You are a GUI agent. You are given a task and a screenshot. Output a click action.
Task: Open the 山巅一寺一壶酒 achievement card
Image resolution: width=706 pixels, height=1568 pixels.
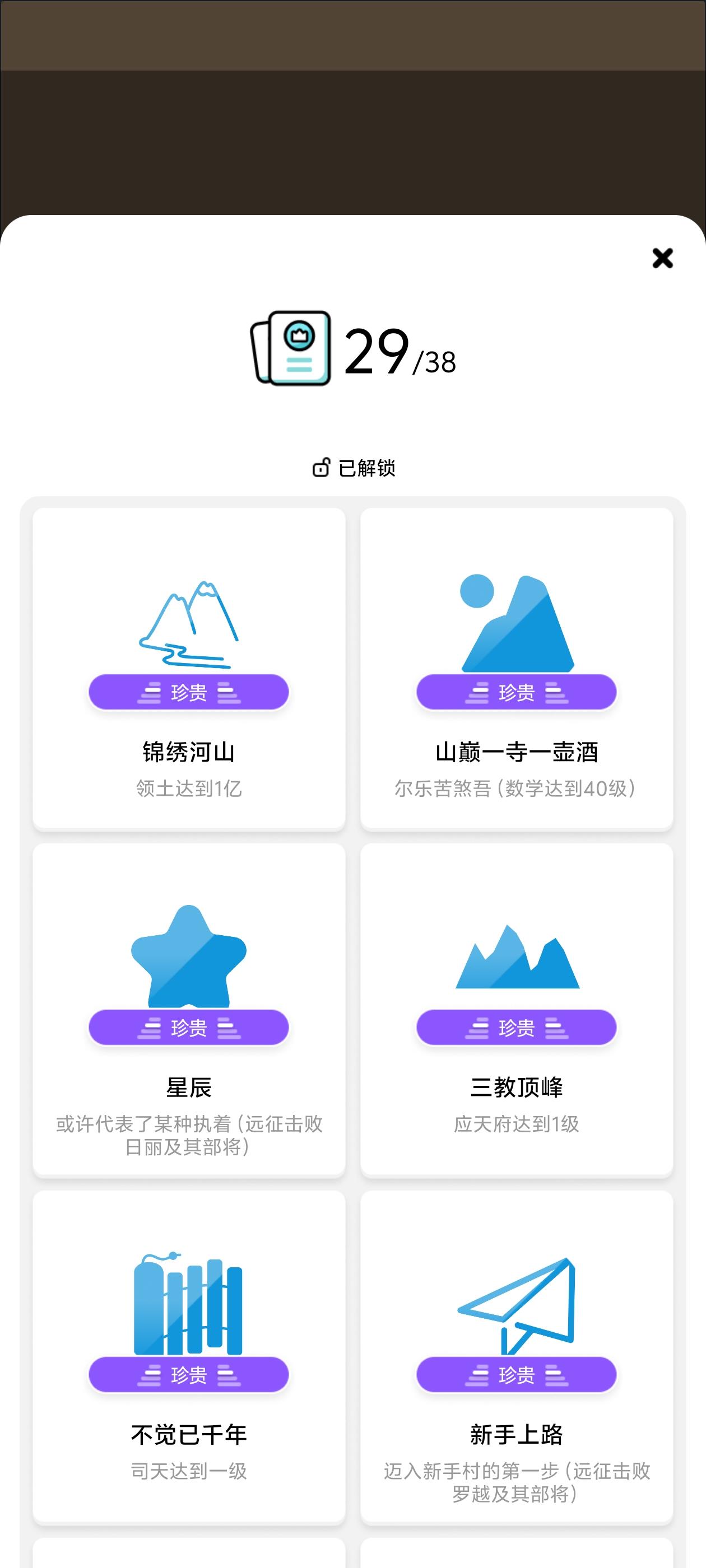pyautogui.click(x=517, y=668)
